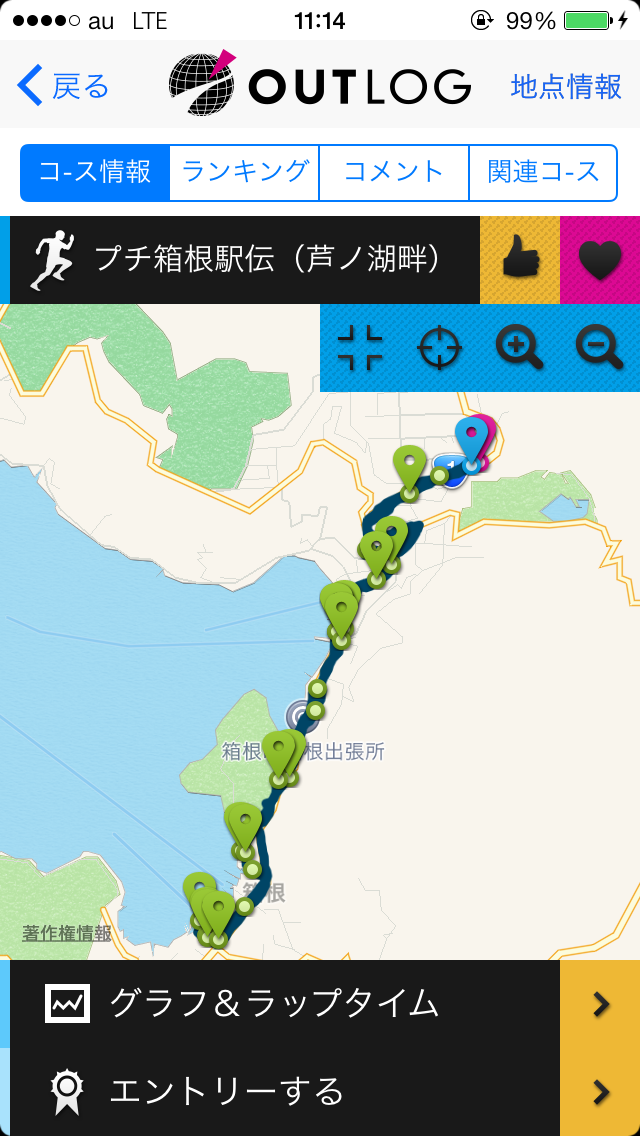
Task: Select the コース情報 tab
Action: coord(95,172)
